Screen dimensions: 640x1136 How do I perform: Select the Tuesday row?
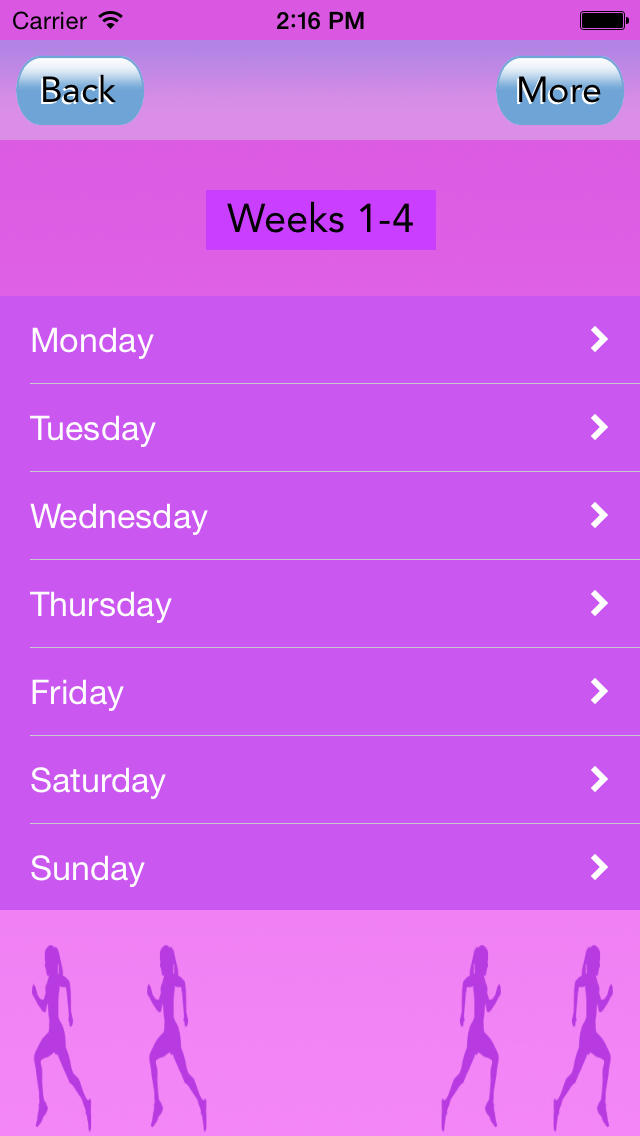tap(320, 427)
